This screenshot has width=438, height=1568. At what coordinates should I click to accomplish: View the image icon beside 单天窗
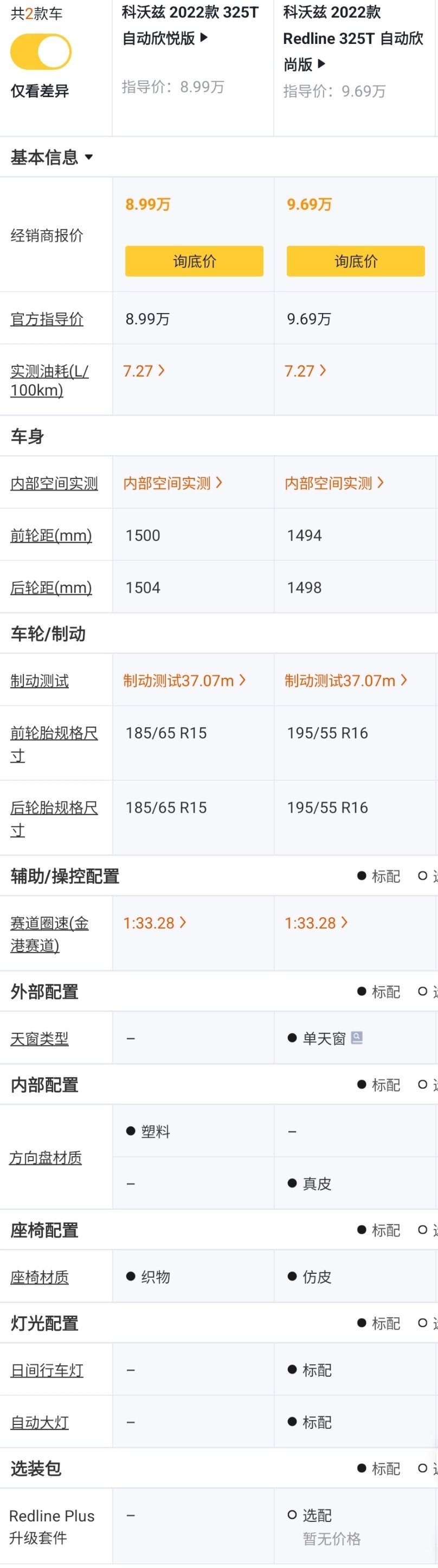[x=357, y=1038]
